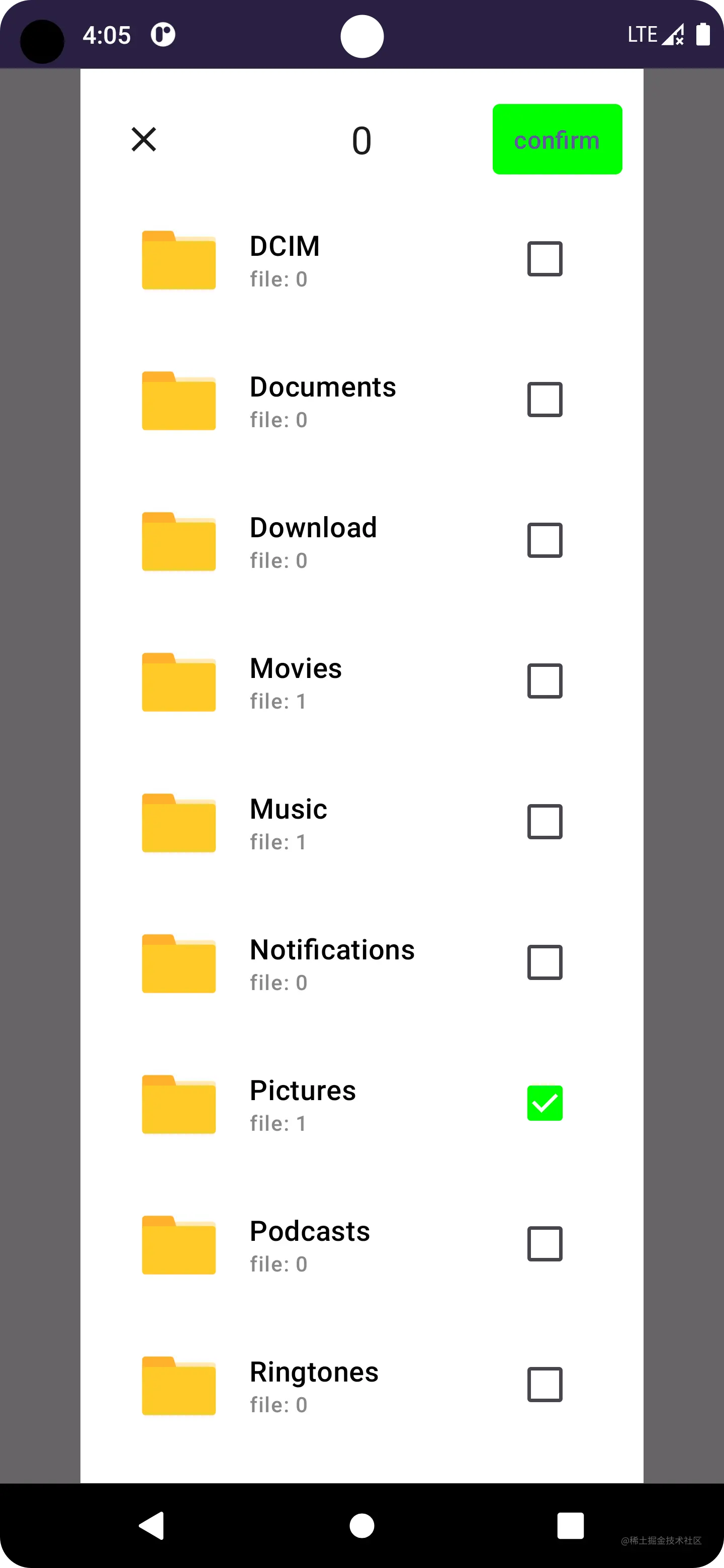Click the Pictures folder icon
This screenshot has width=724, height=1568.
178,1104
